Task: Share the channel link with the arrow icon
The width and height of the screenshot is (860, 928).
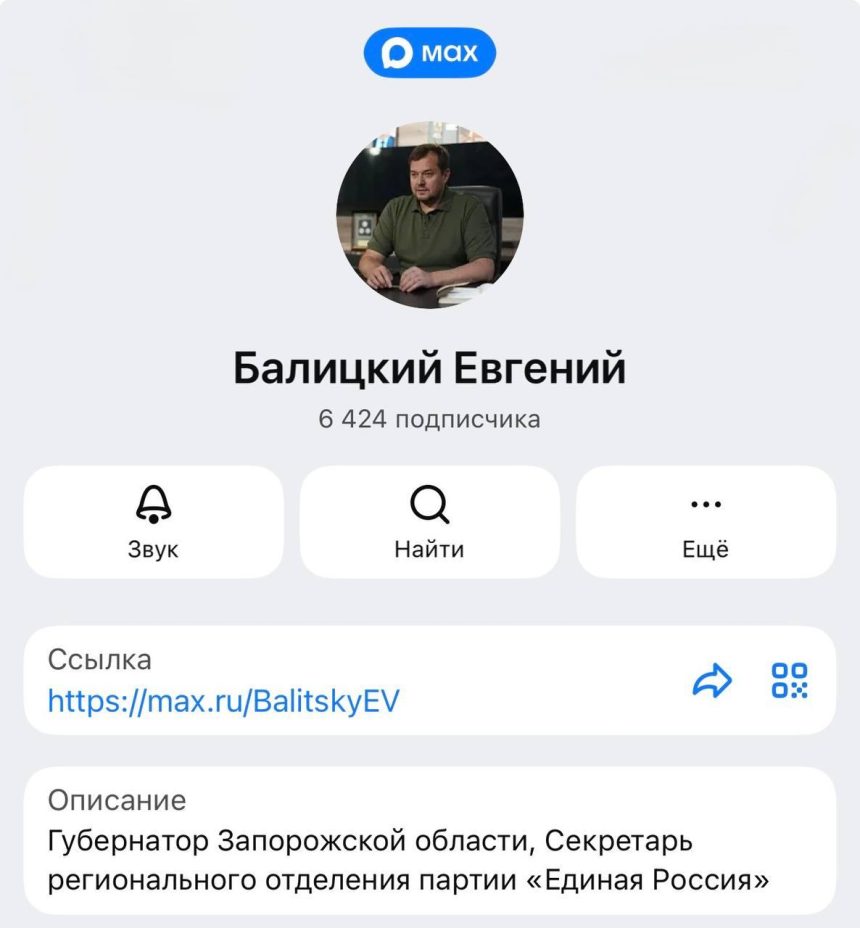Action: point(712,682)
